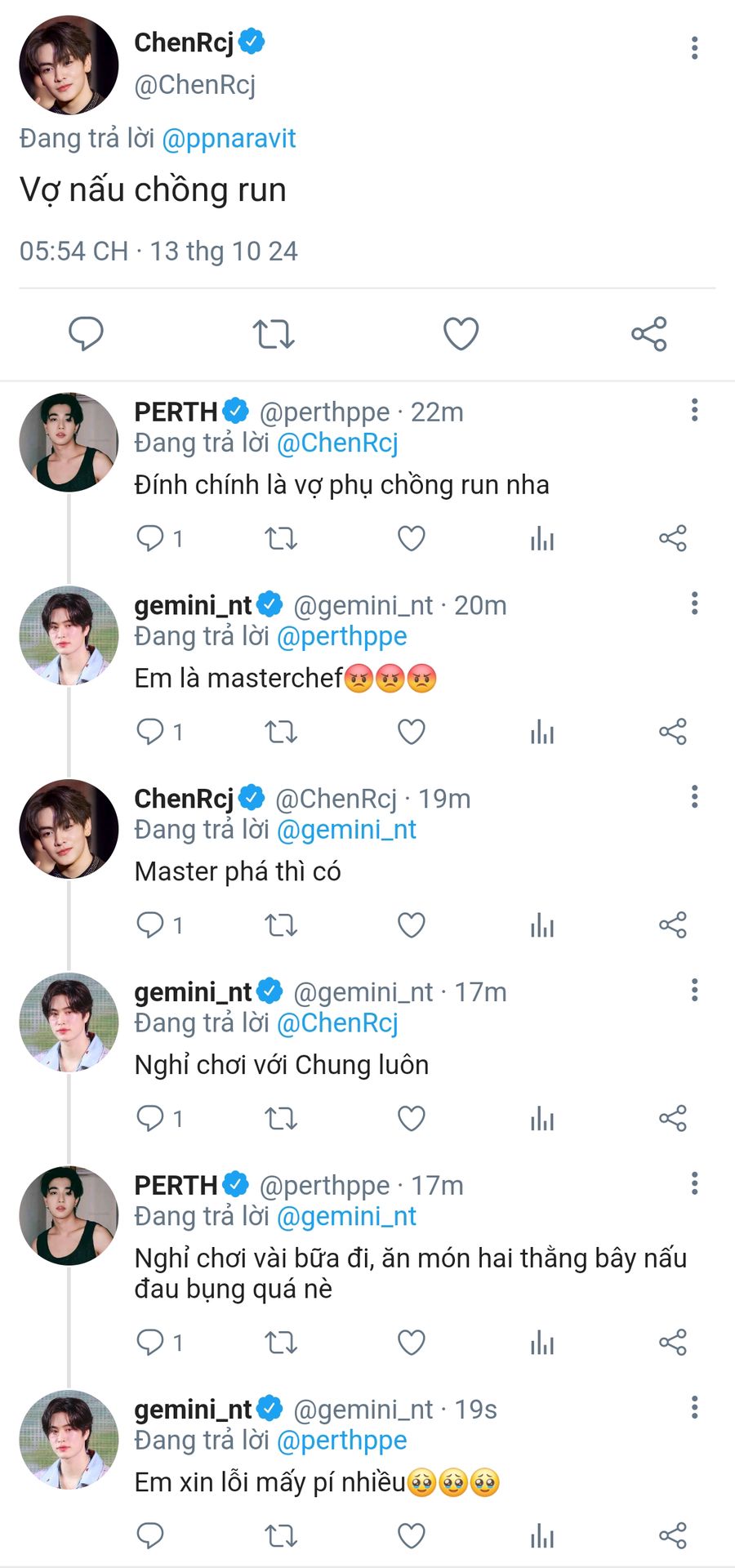
Task: Like the "Em xin lỗi mấy pí" reply
Action: (x=412, y=1536)
